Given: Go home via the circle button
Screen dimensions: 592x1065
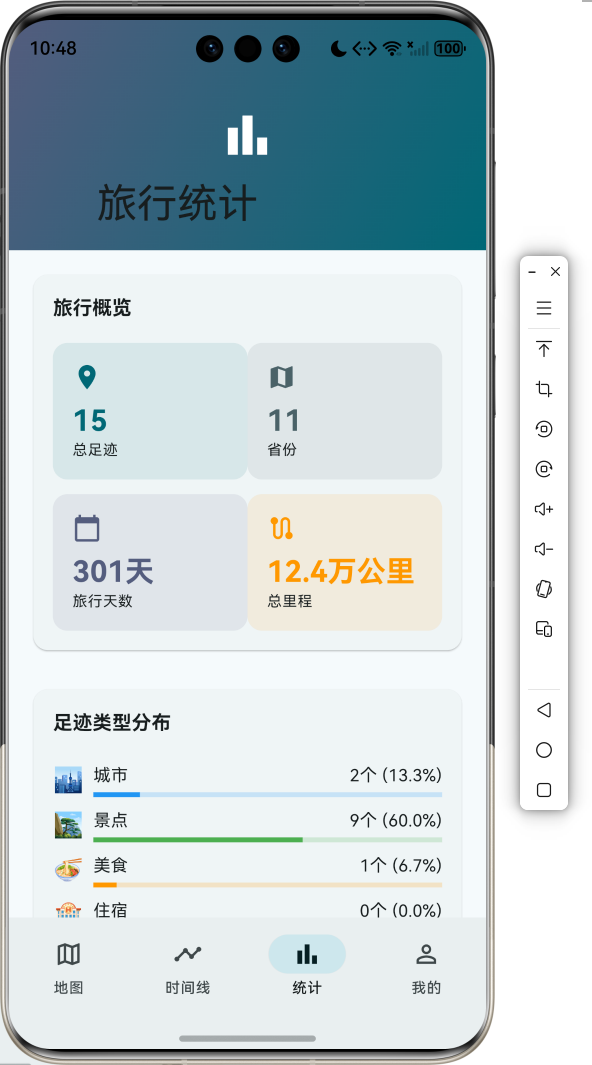Looking at the screenshot, I should coord(544,750).
